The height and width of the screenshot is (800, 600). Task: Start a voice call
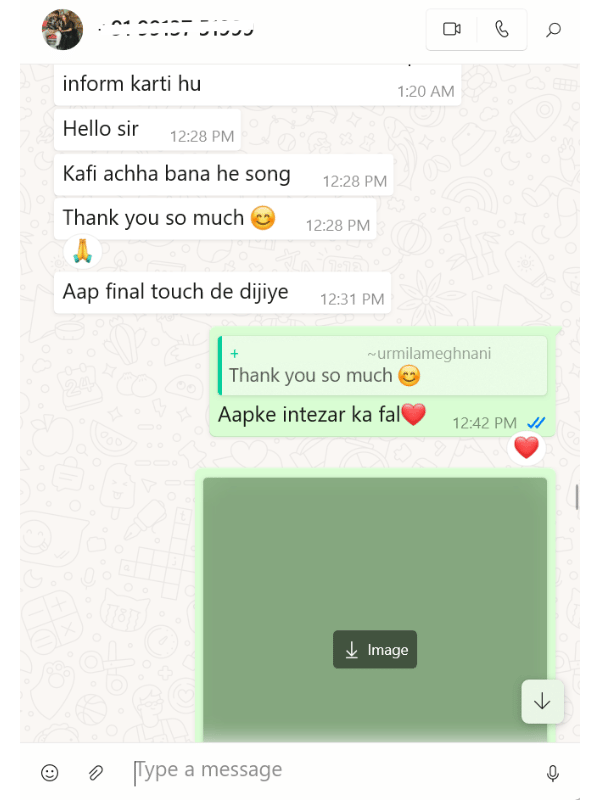(x=501, y=30)
